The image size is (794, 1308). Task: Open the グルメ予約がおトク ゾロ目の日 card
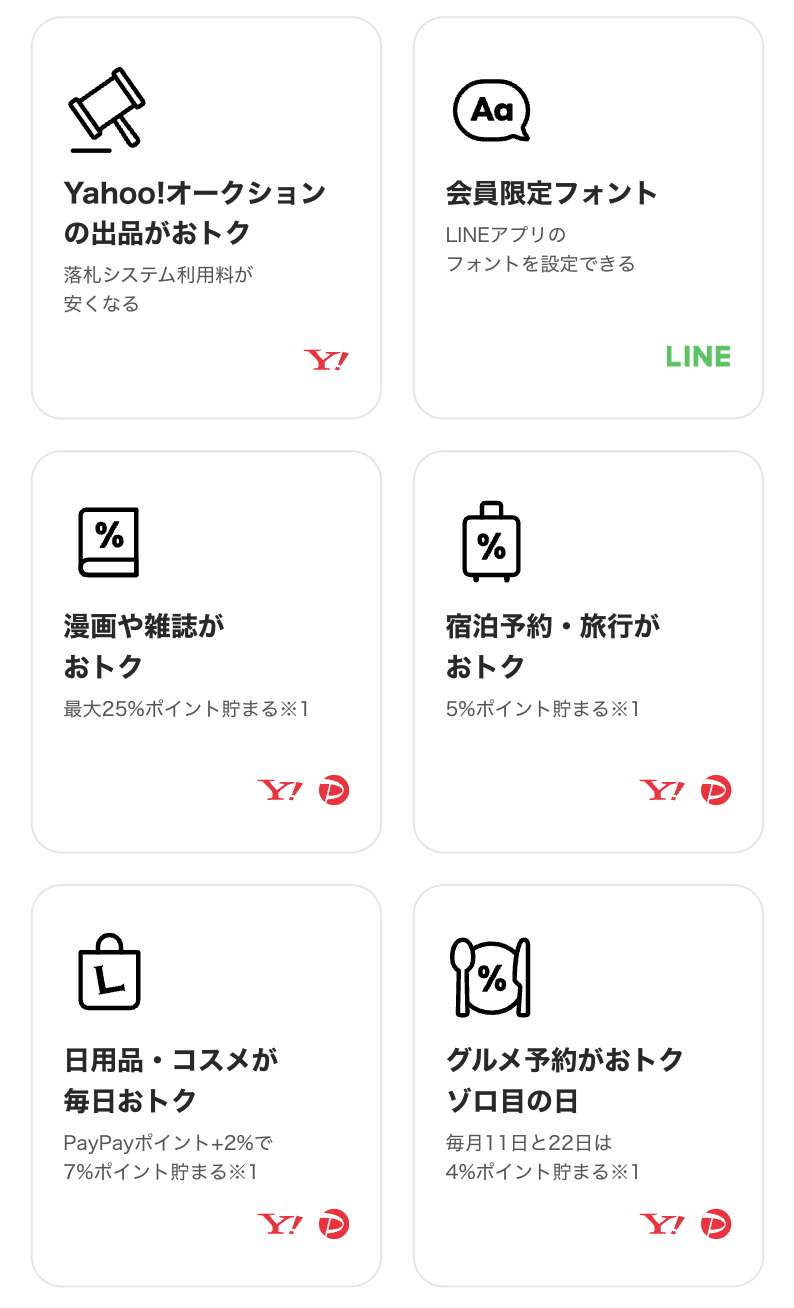coord(588,1086)
